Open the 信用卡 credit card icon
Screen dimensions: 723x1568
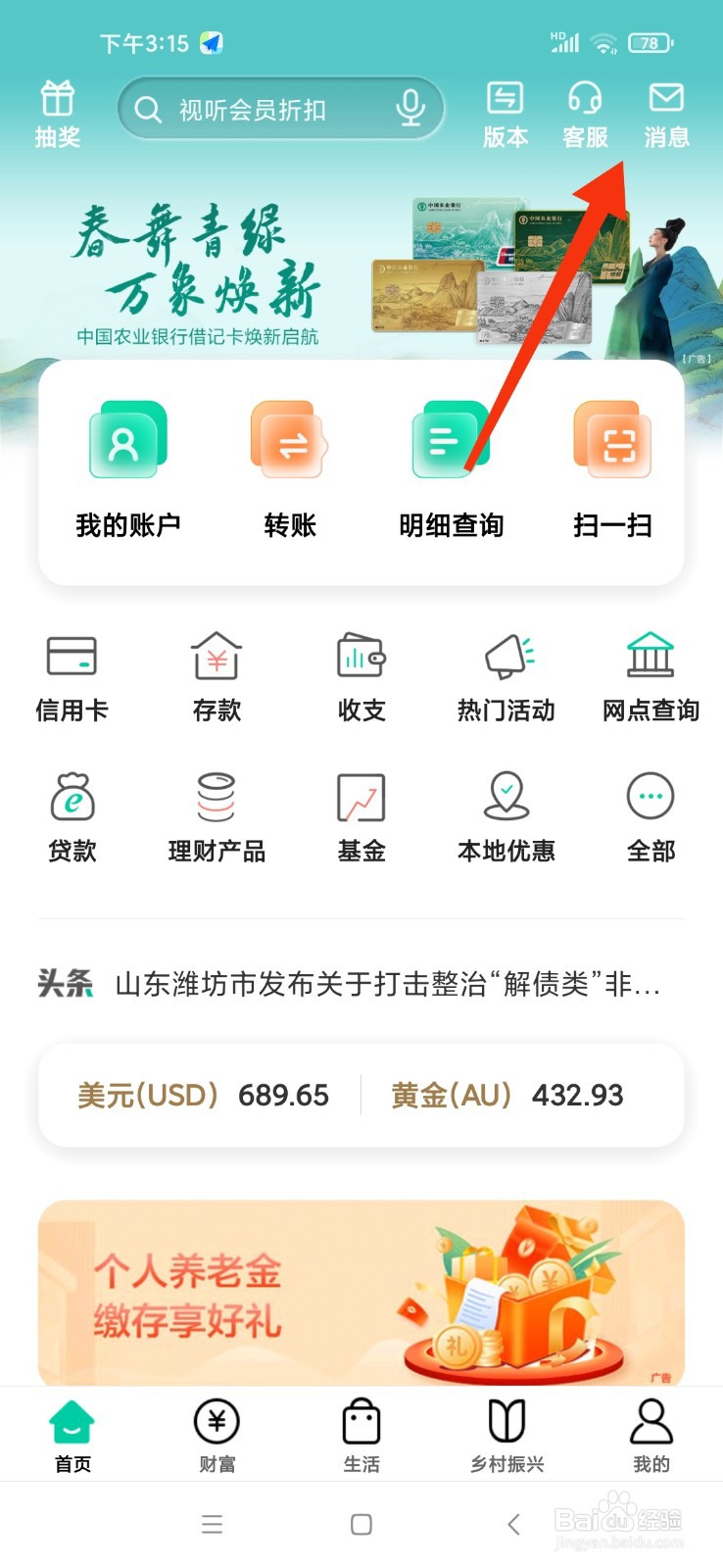click(x=72, y=676)
